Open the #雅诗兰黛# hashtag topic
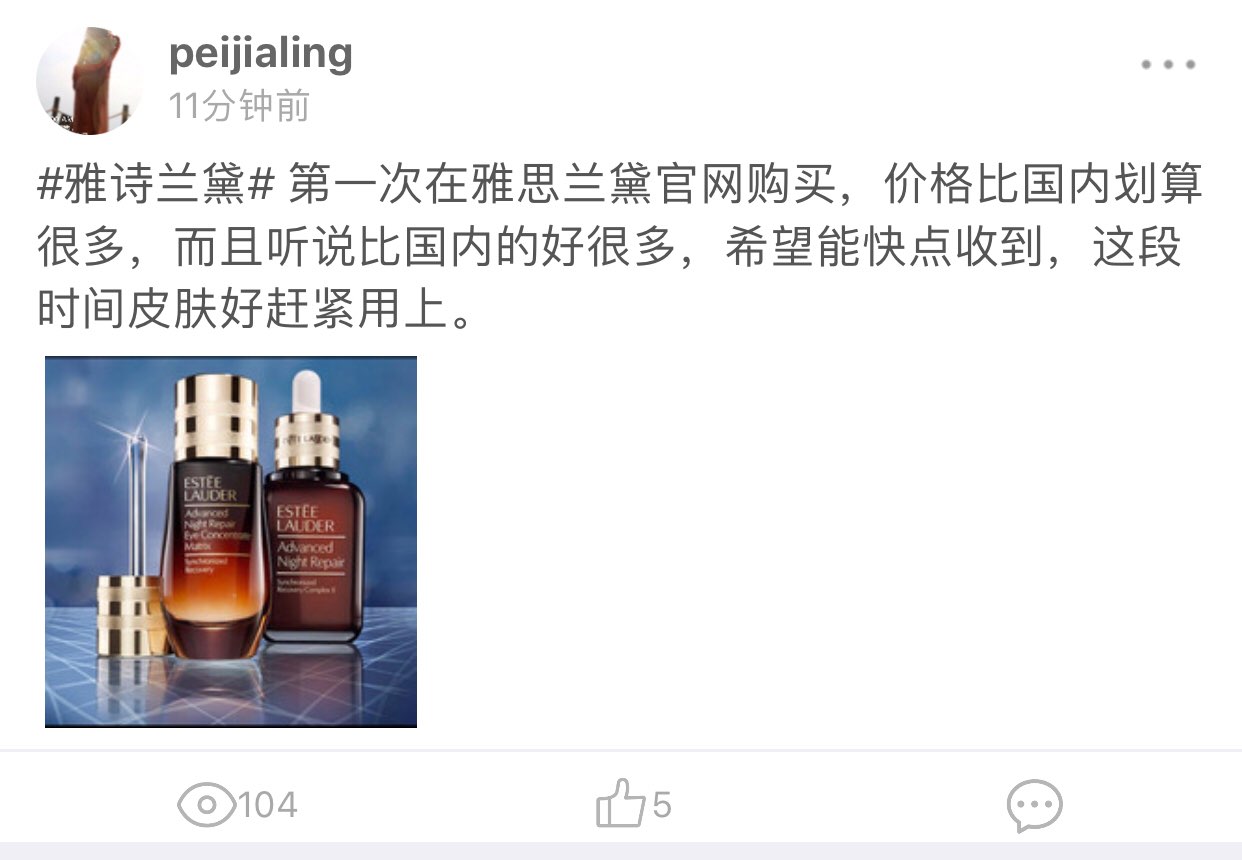Screen dimensions: 1242x860 pos(155,187)
